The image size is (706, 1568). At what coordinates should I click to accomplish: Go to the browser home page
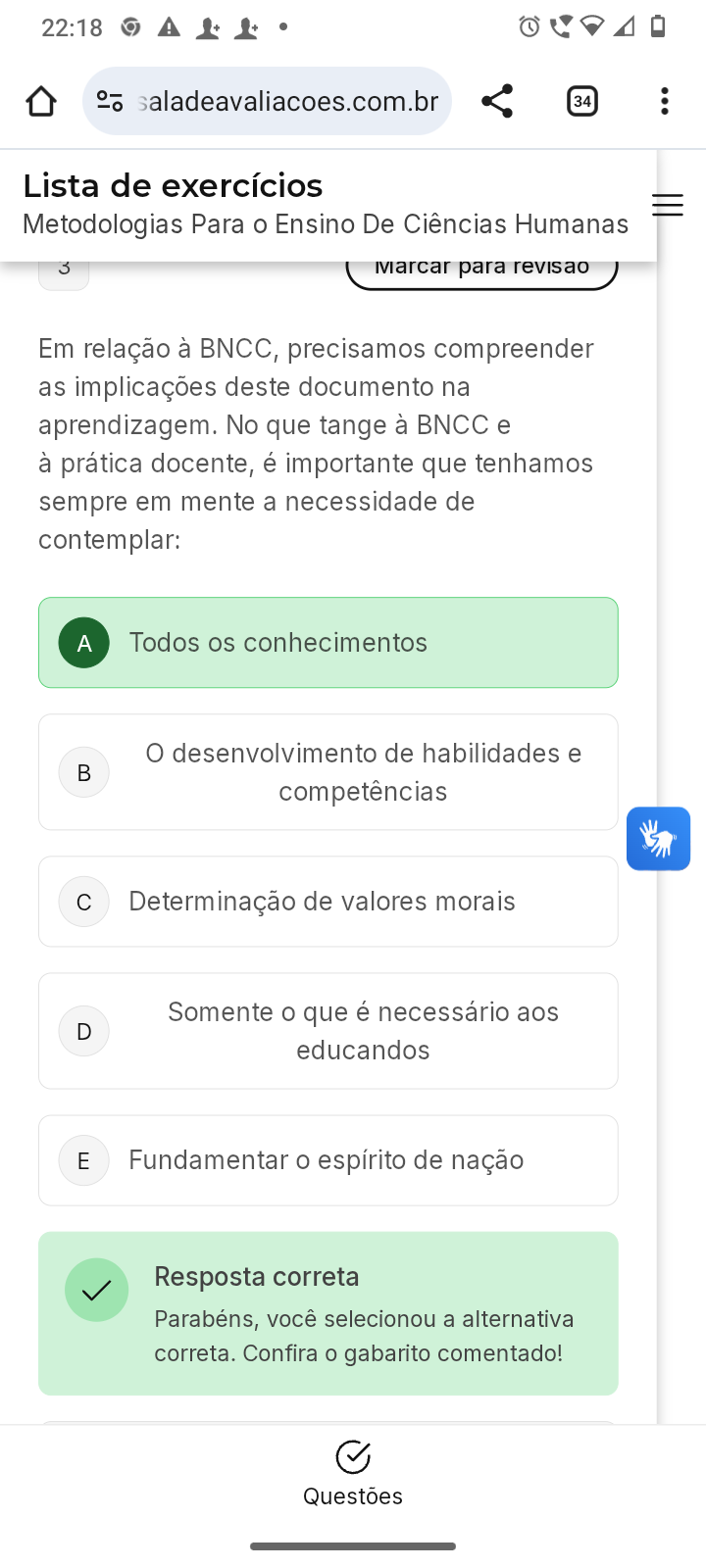pos(41,101)
